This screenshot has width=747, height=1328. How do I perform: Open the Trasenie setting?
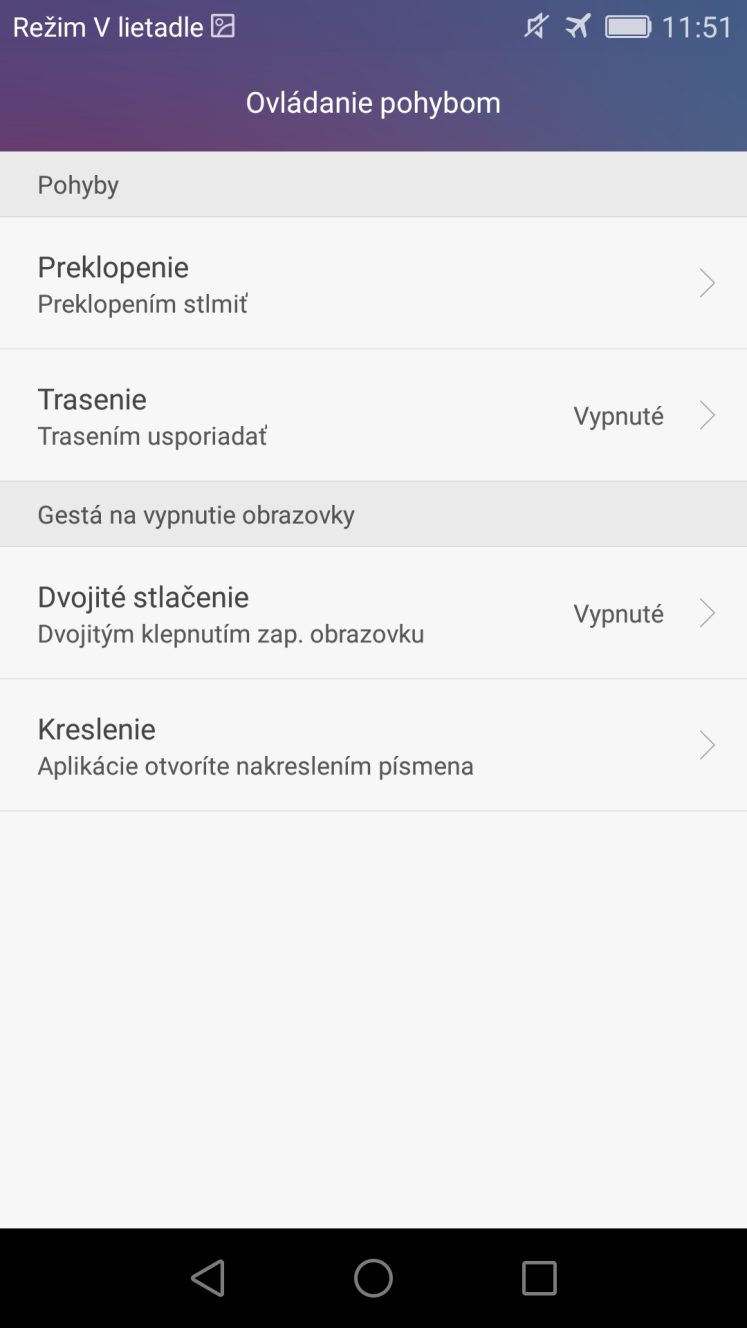point(373,415)
